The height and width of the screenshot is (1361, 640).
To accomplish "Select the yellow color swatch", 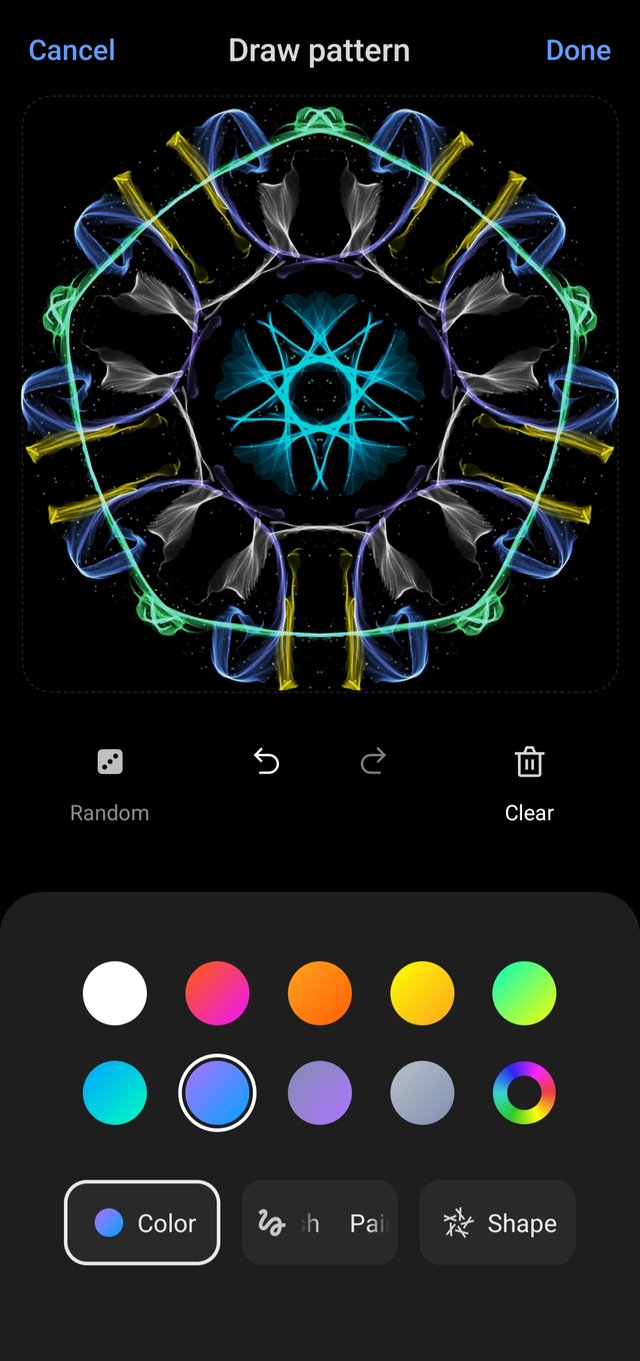I will click(422, 993).
